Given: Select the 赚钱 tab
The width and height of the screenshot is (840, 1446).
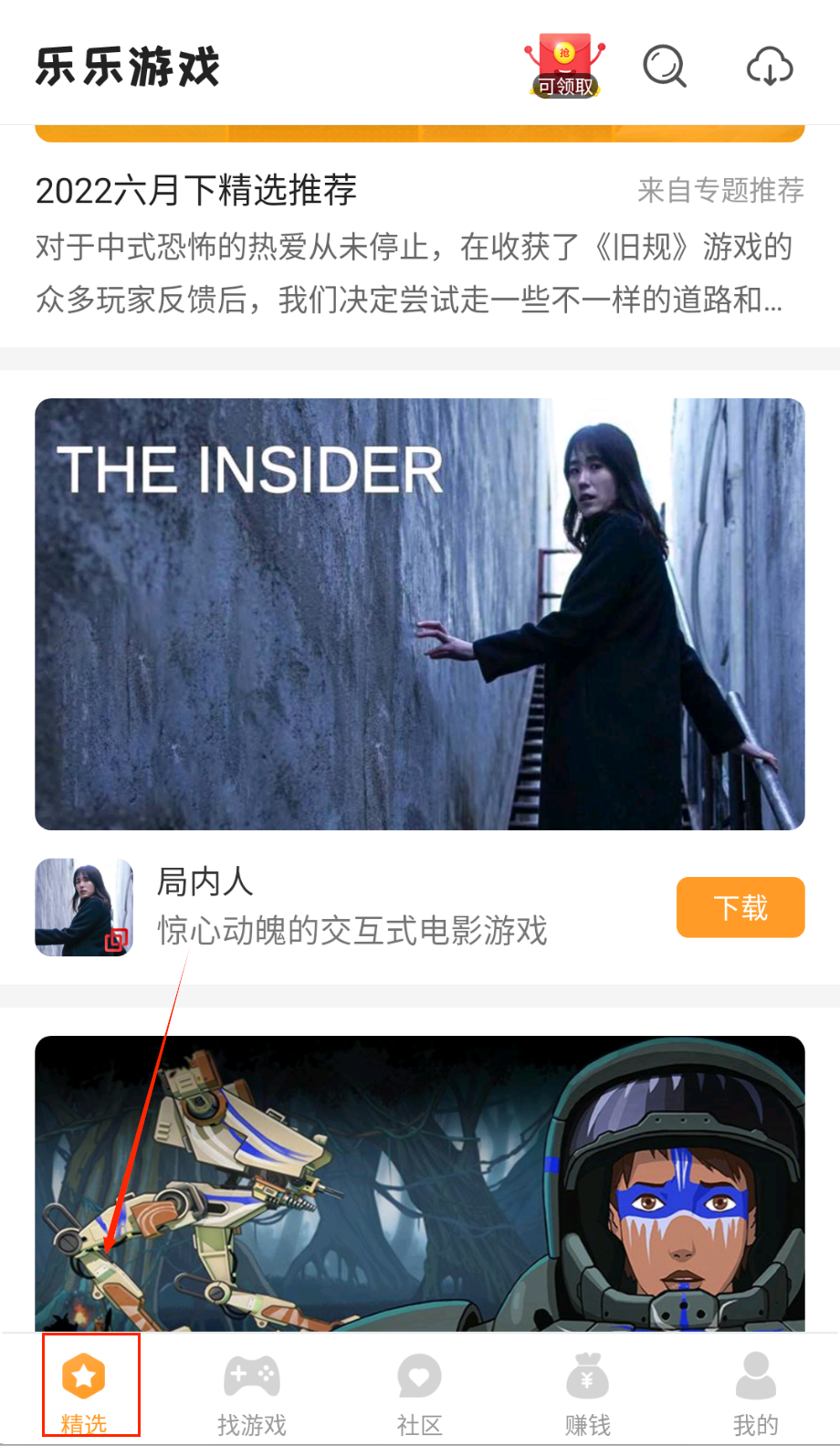Looking at the screenshot, I should [x=588, y=1390].
